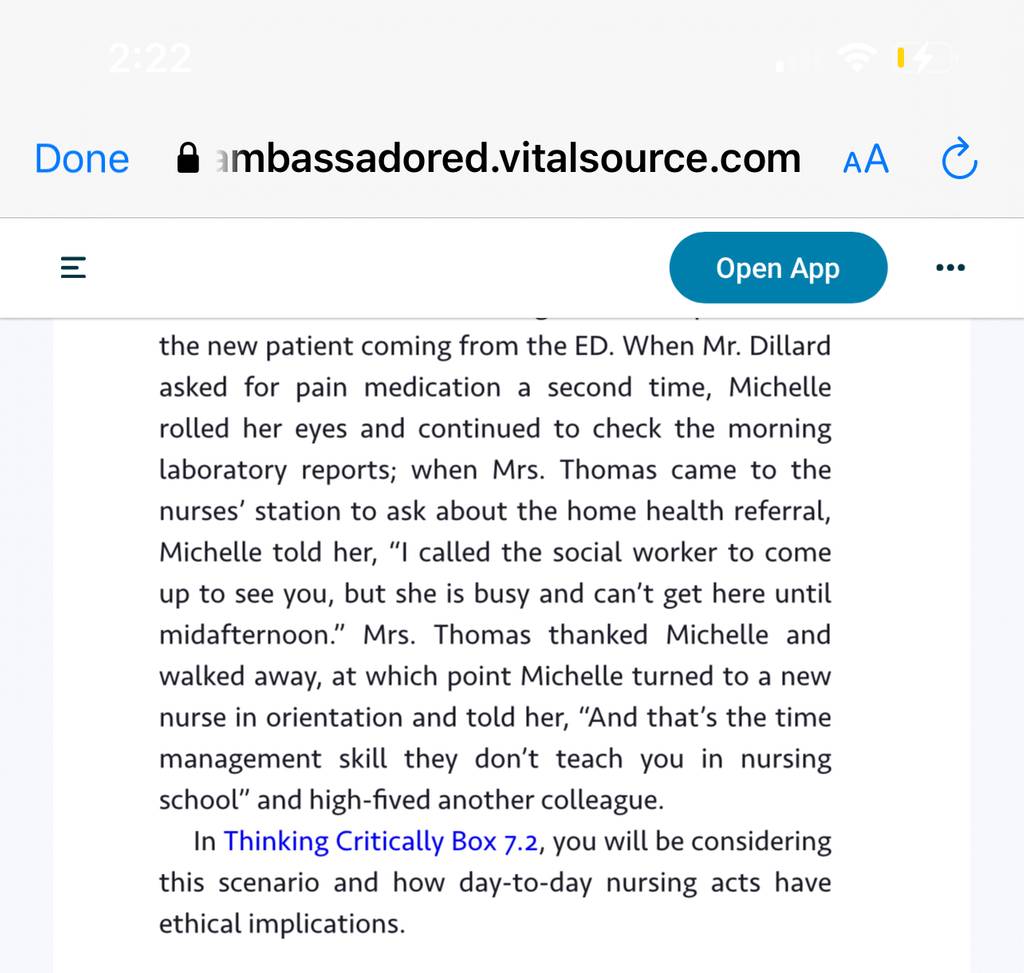Screen dimensions: 1024x973
Task: Reload the page with the refresh icon
Action: point(959,158)
